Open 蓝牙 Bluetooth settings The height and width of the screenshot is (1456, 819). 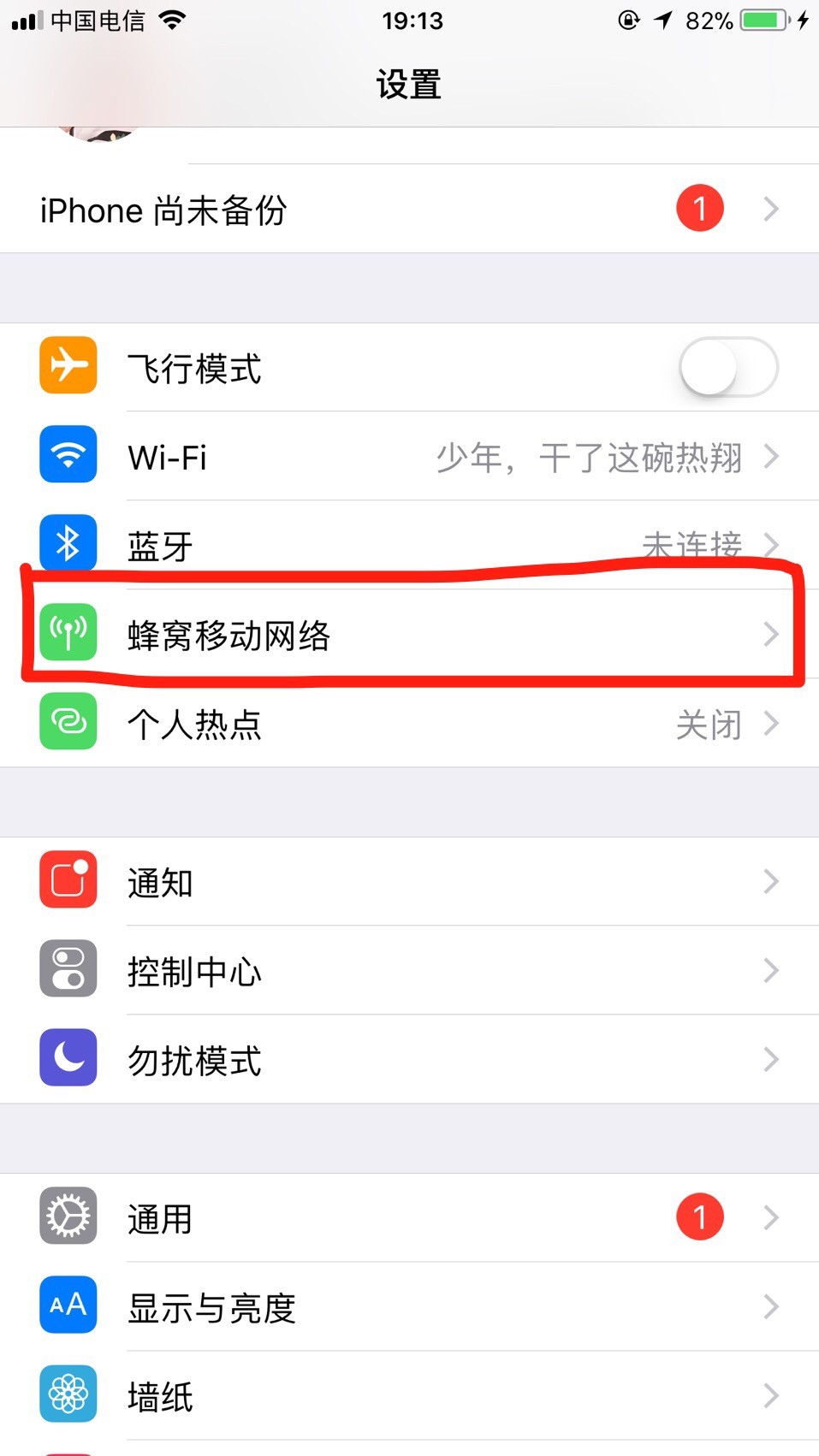[409, 545]
